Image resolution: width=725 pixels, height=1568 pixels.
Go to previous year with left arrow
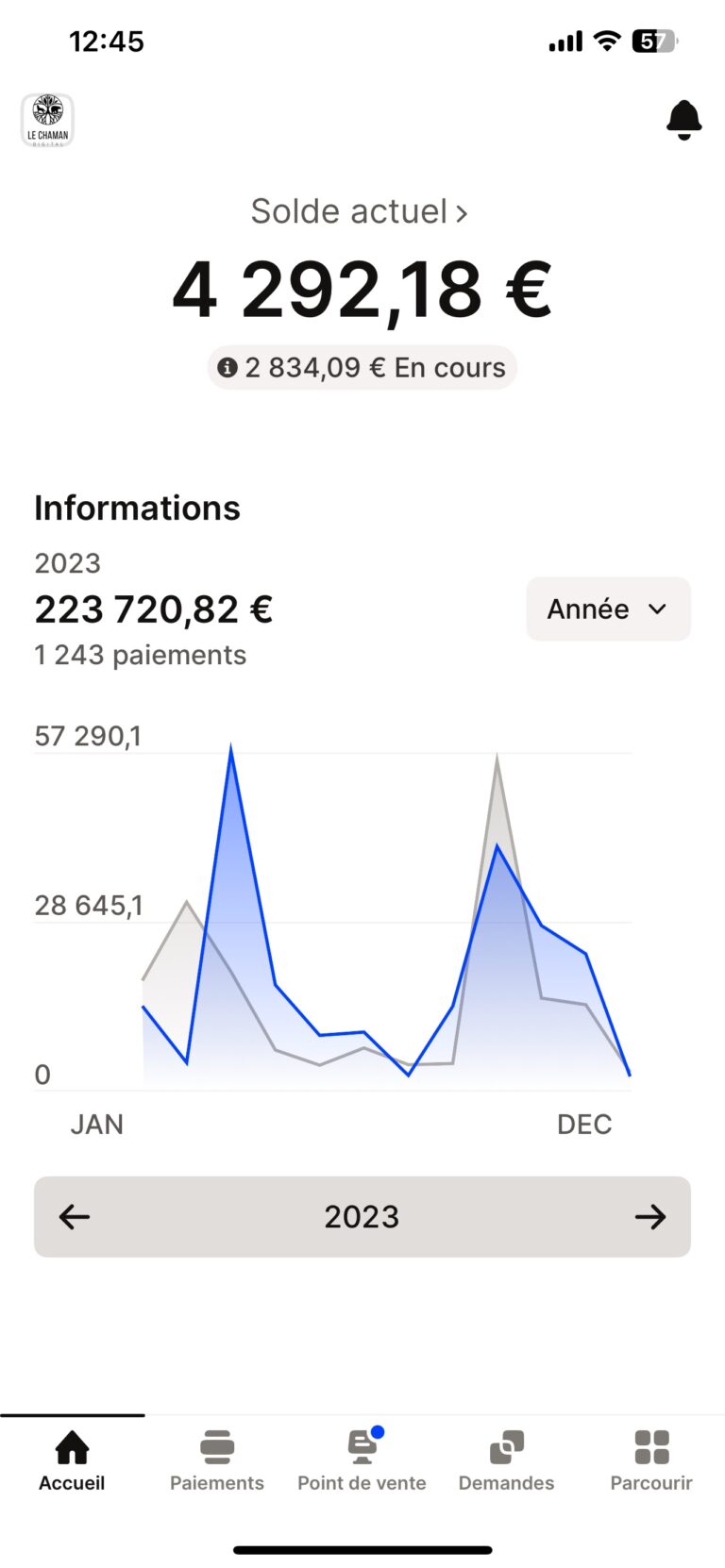tap(75, 1216)
